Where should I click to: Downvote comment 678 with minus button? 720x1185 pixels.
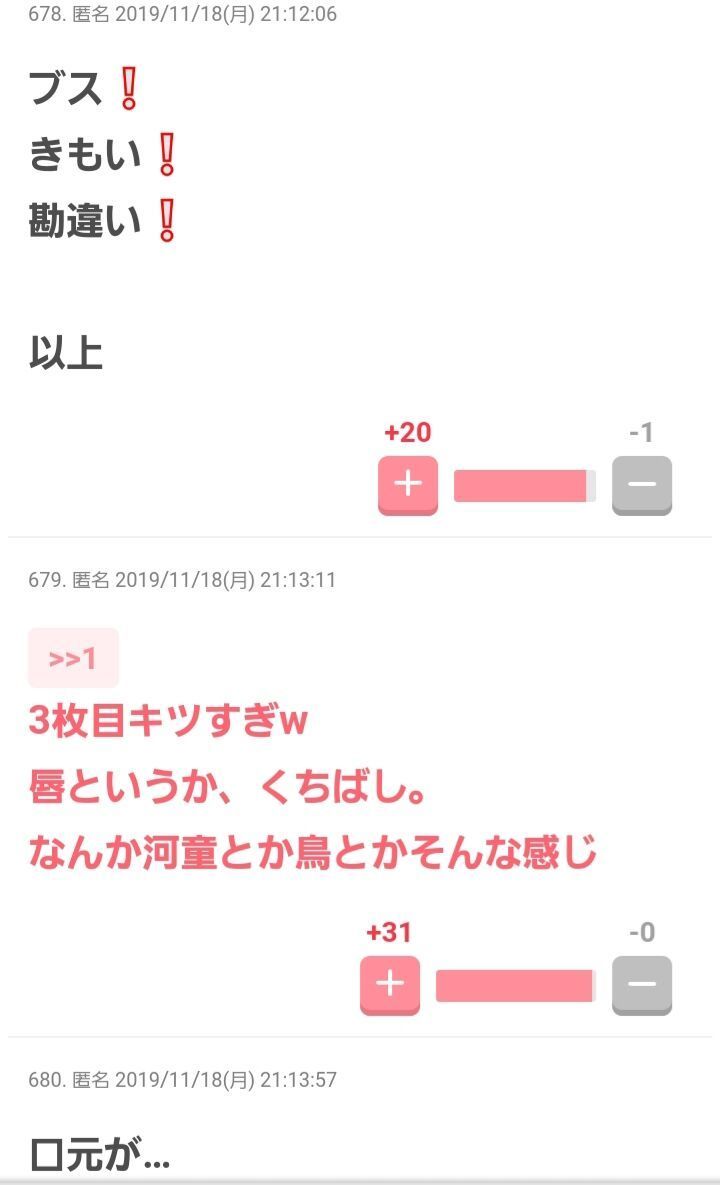641,485
